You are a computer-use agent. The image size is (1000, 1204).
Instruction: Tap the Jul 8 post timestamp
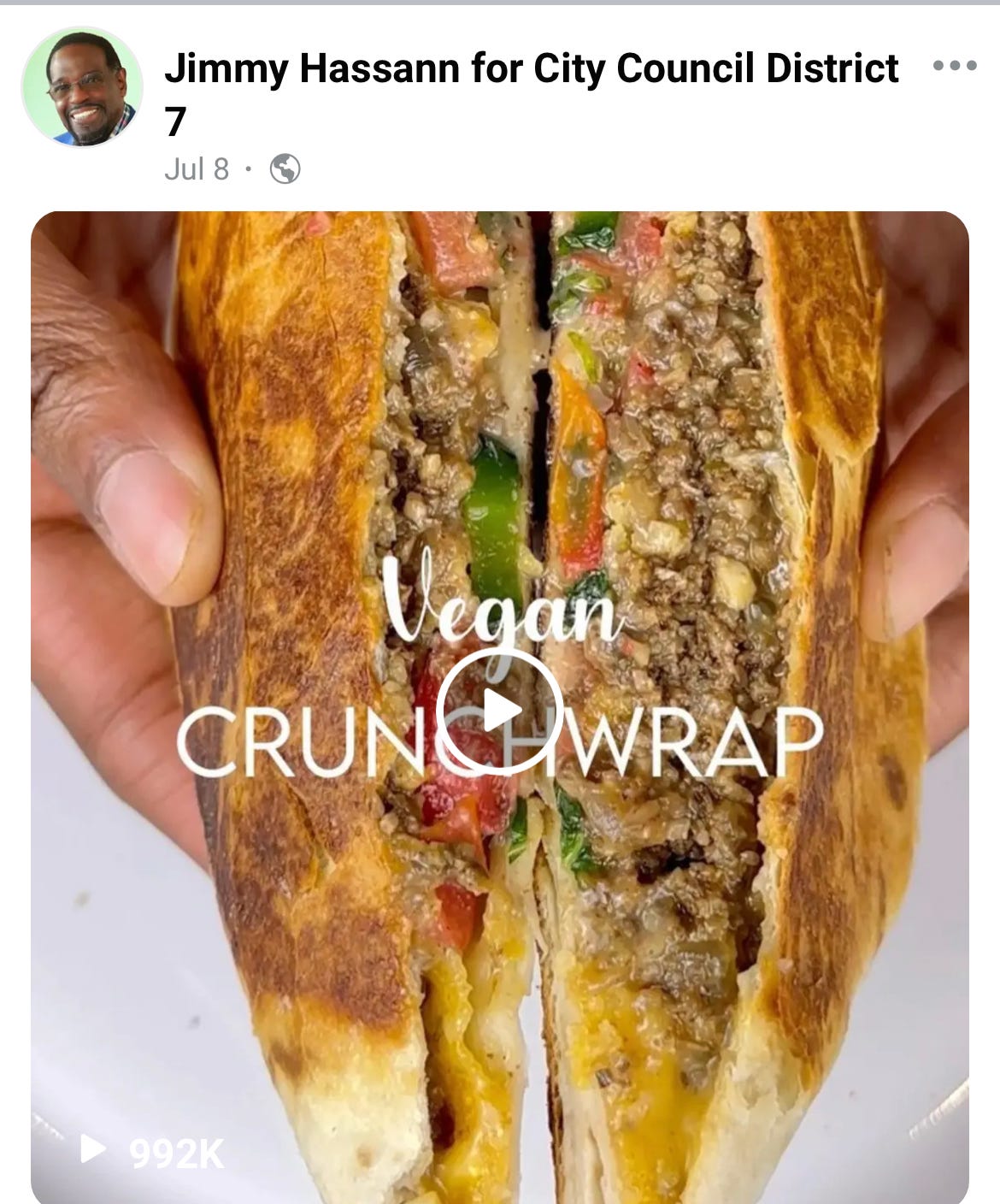coord(197,169)
